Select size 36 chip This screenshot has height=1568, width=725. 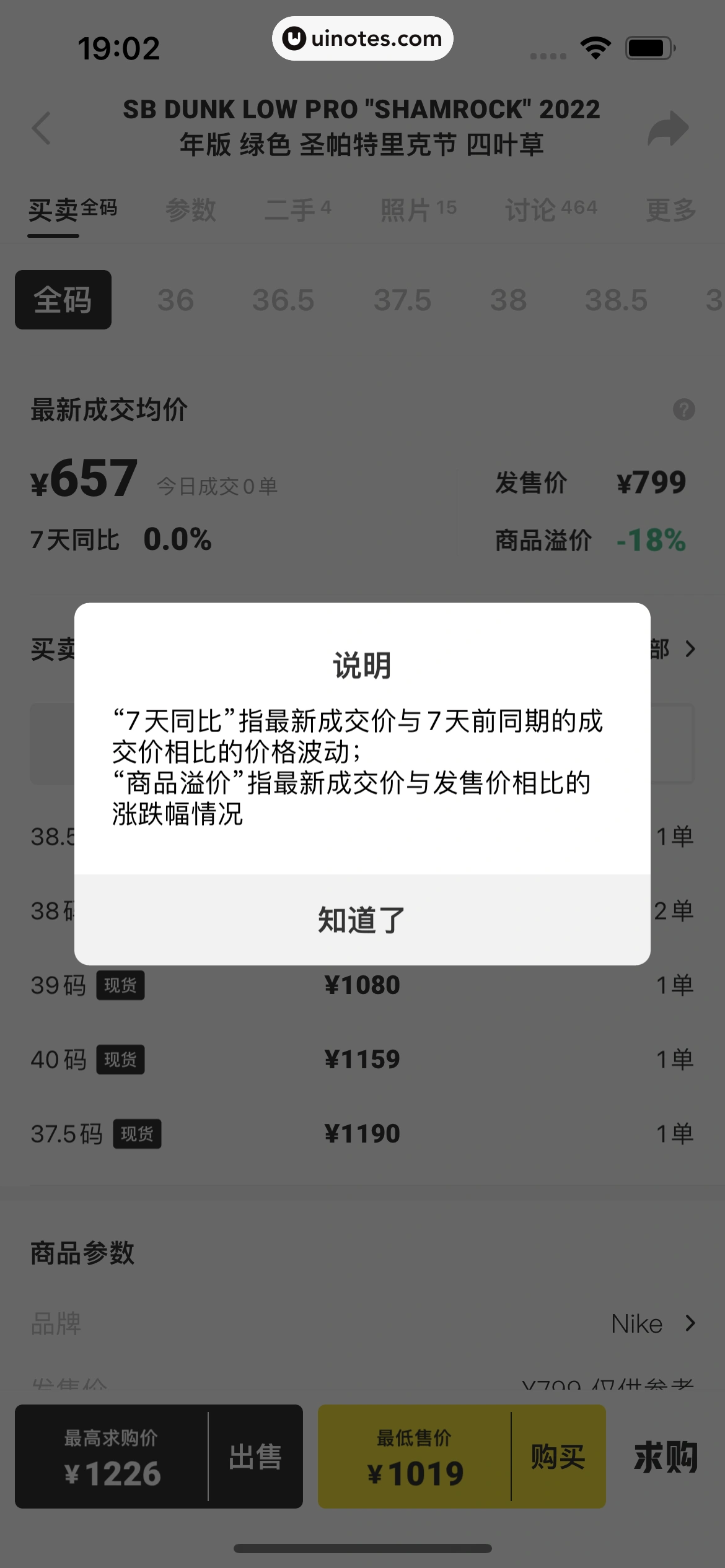click(x=175, y=300)
